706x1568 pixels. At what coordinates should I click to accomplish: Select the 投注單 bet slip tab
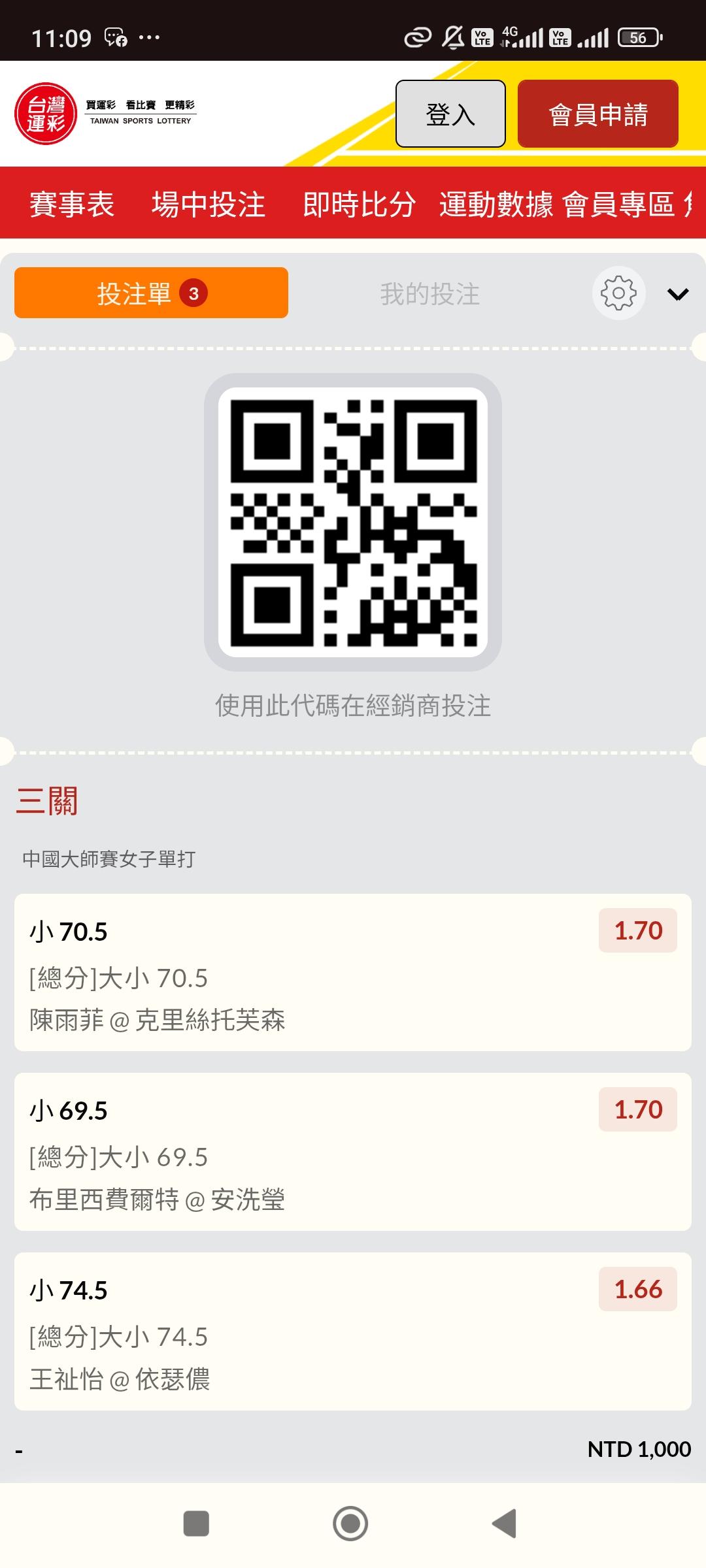tap(151, 293)
